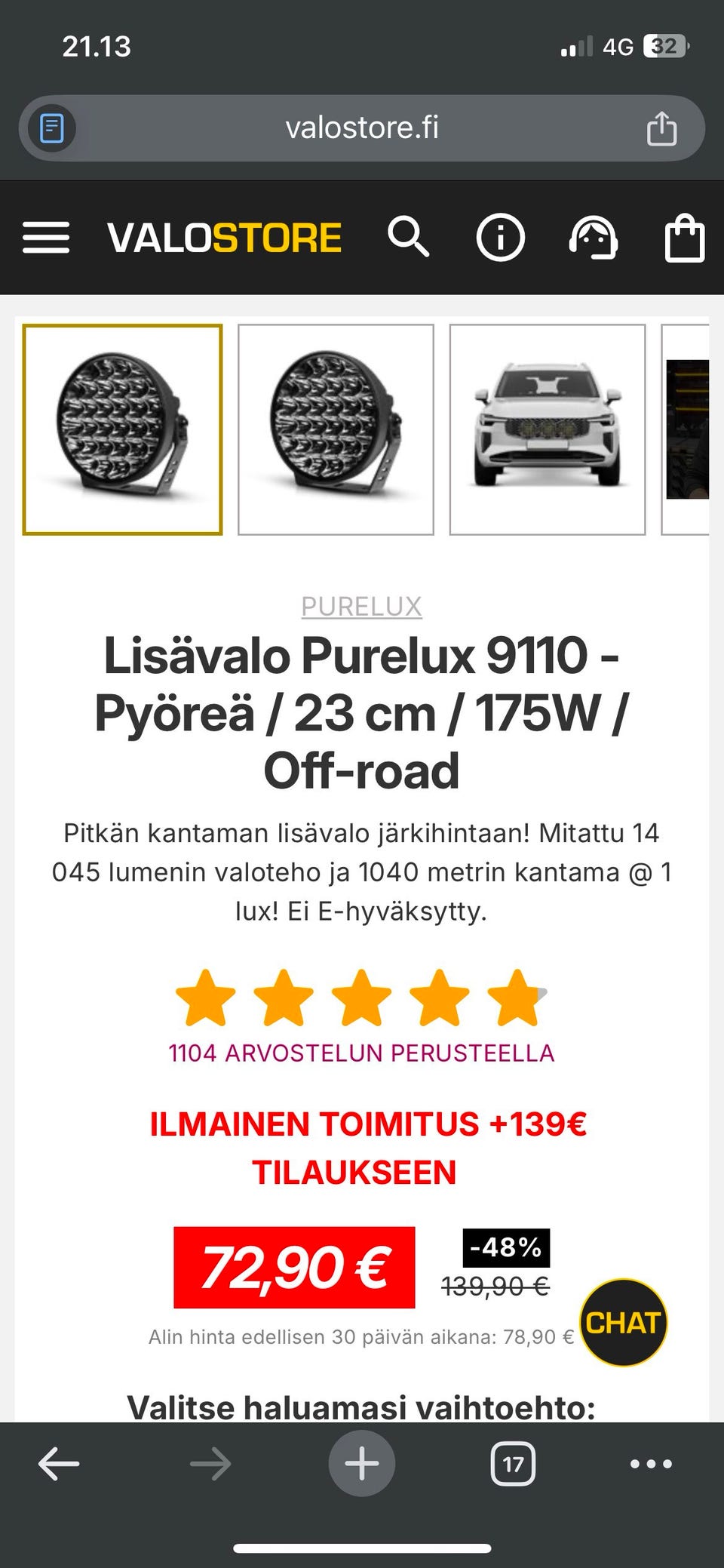
Task: Start a conversation with the CHAT button
Action: tap(623, 1321)
